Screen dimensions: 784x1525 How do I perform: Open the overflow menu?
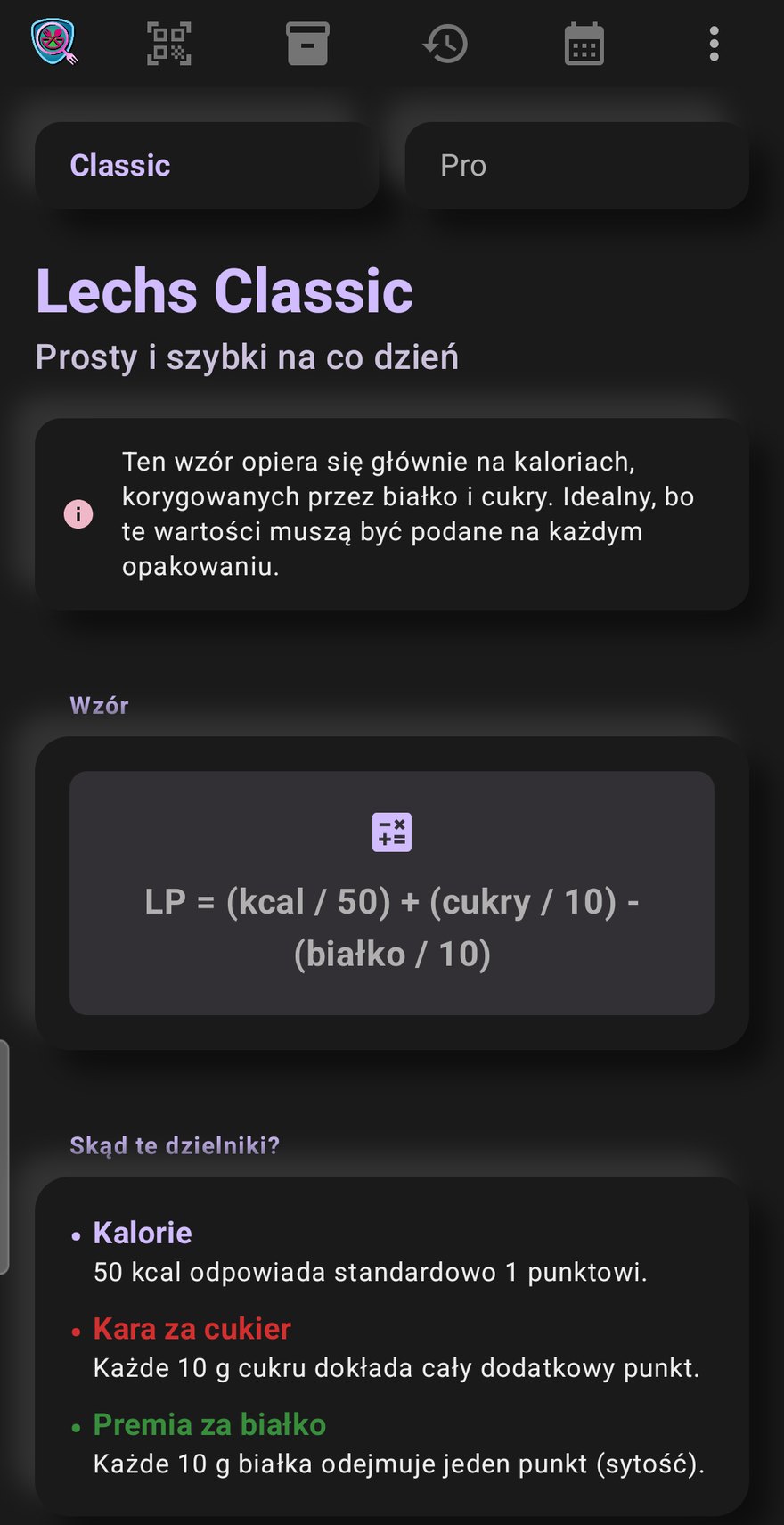point(714,44)
